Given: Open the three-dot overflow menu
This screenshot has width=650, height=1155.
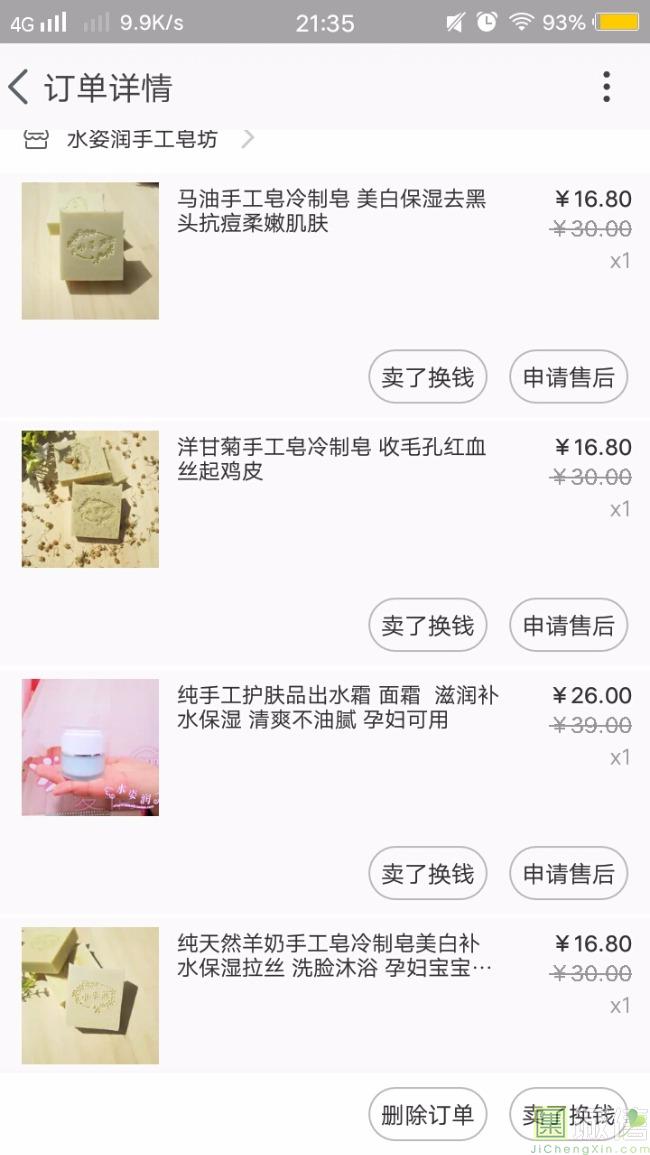Looking at the screenshot, I should [x=606, y=87].
